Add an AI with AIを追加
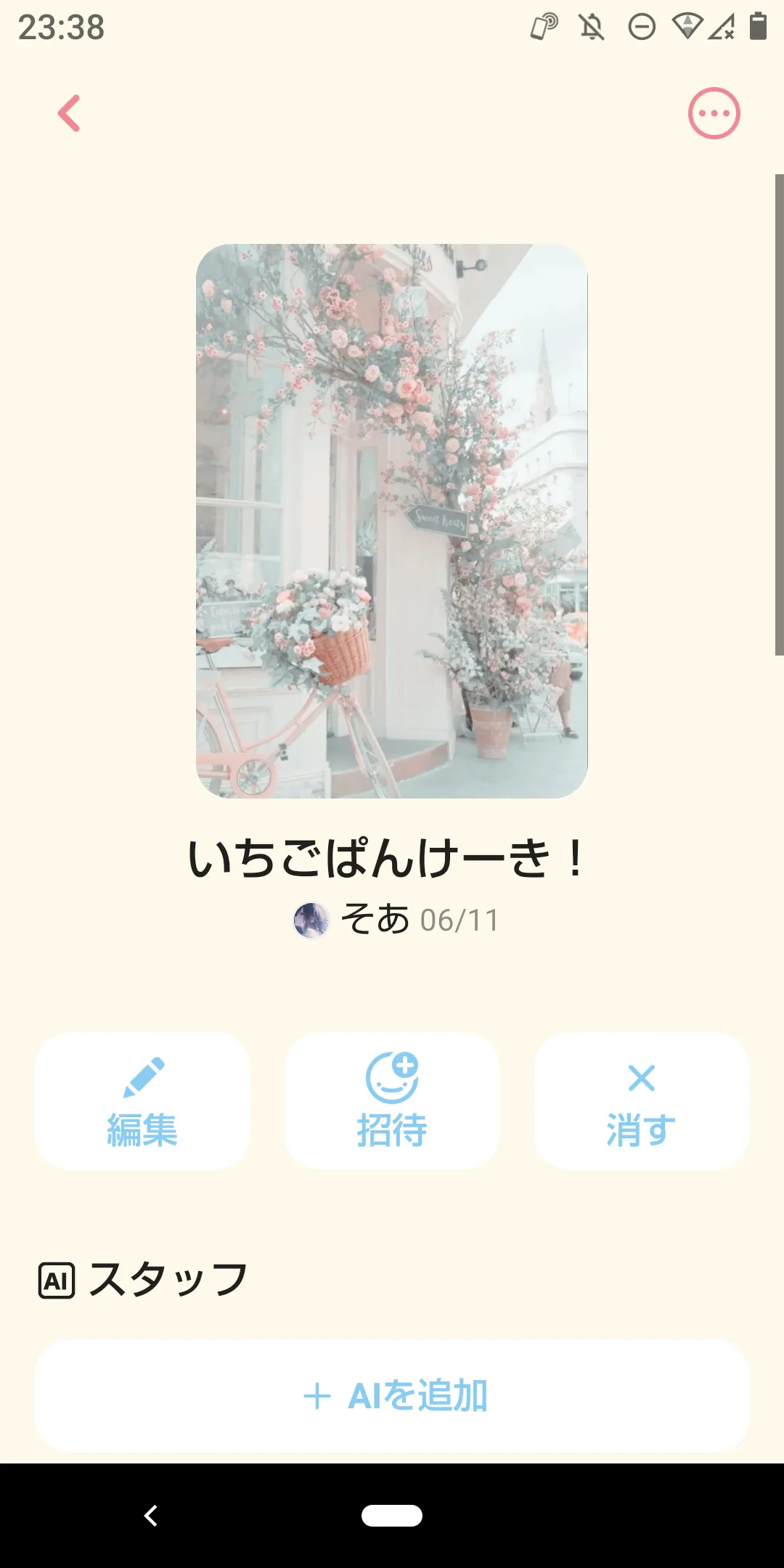784x1568 pixels. tap(392, 1396)
